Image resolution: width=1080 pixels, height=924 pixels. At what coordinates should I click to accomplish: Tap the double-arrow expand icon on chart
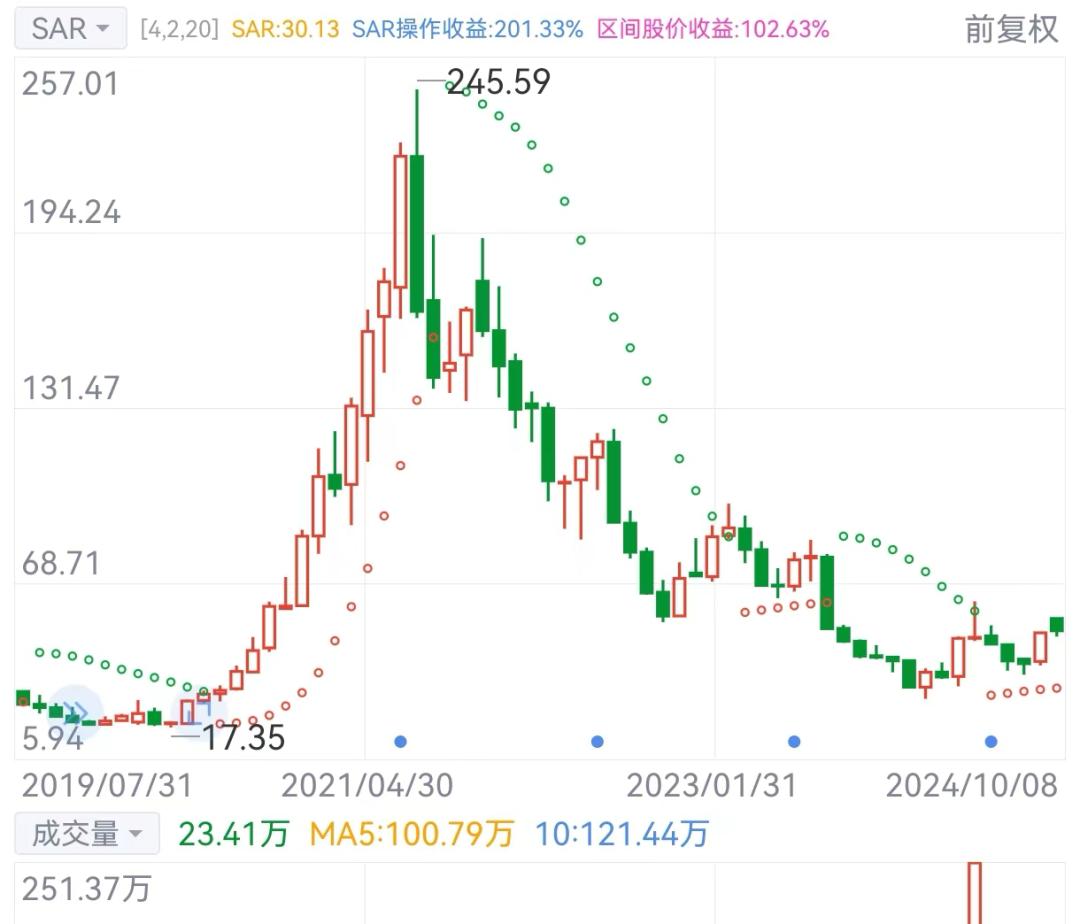click(x=76, y=711)
